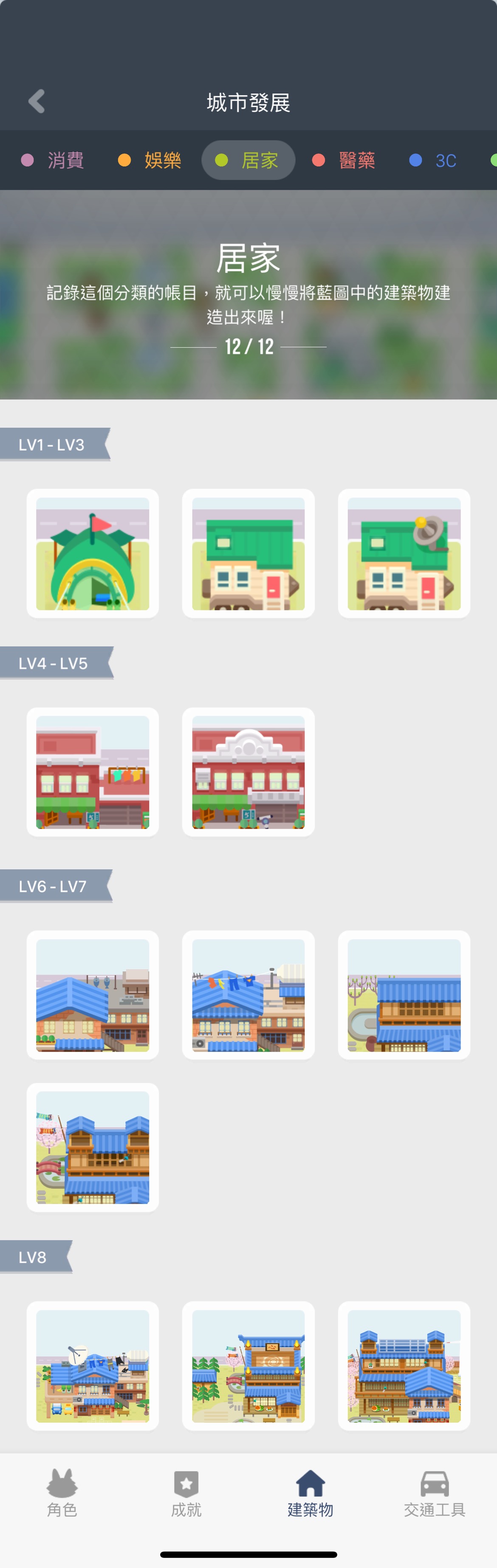This screenshot has width=497, height=1568.
Task: Open the green tent building card
Action: click(x=93, y=553)
